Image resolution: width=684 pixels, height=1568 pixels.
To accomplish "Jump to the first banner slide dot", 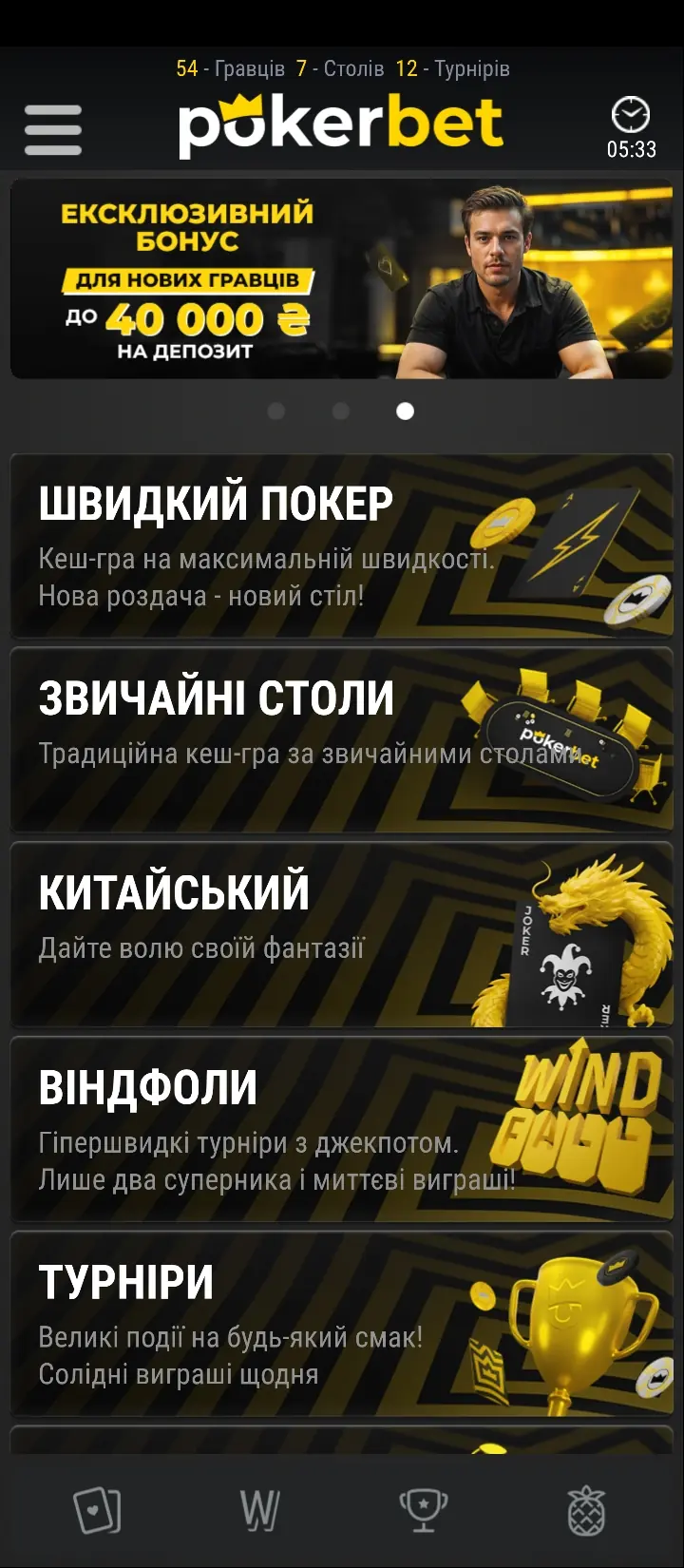I will [x=276, y=411].
